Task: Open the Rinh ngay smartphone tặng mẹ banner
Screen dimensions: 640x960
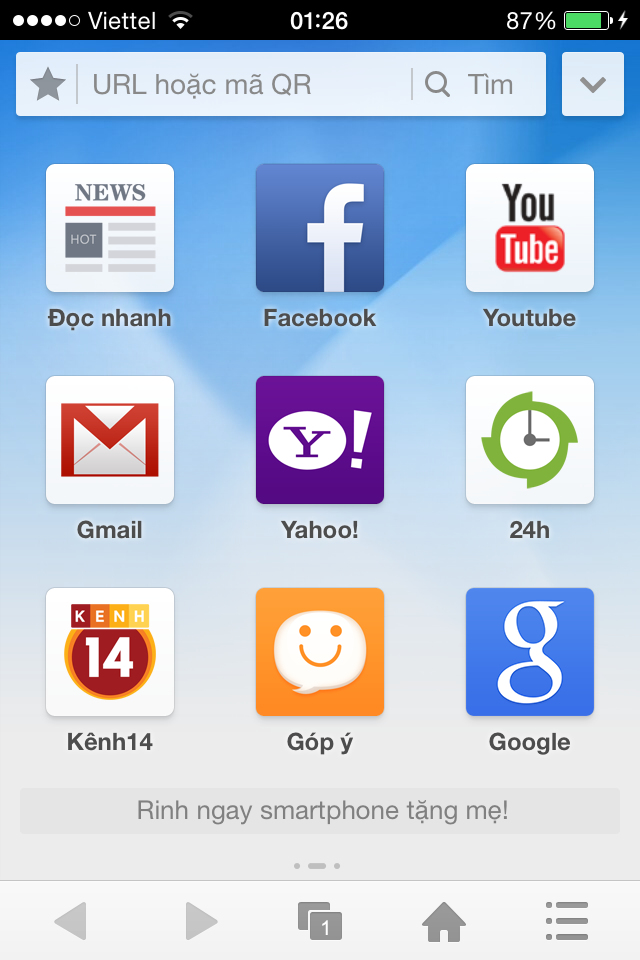Action: (x=320, y=811)
